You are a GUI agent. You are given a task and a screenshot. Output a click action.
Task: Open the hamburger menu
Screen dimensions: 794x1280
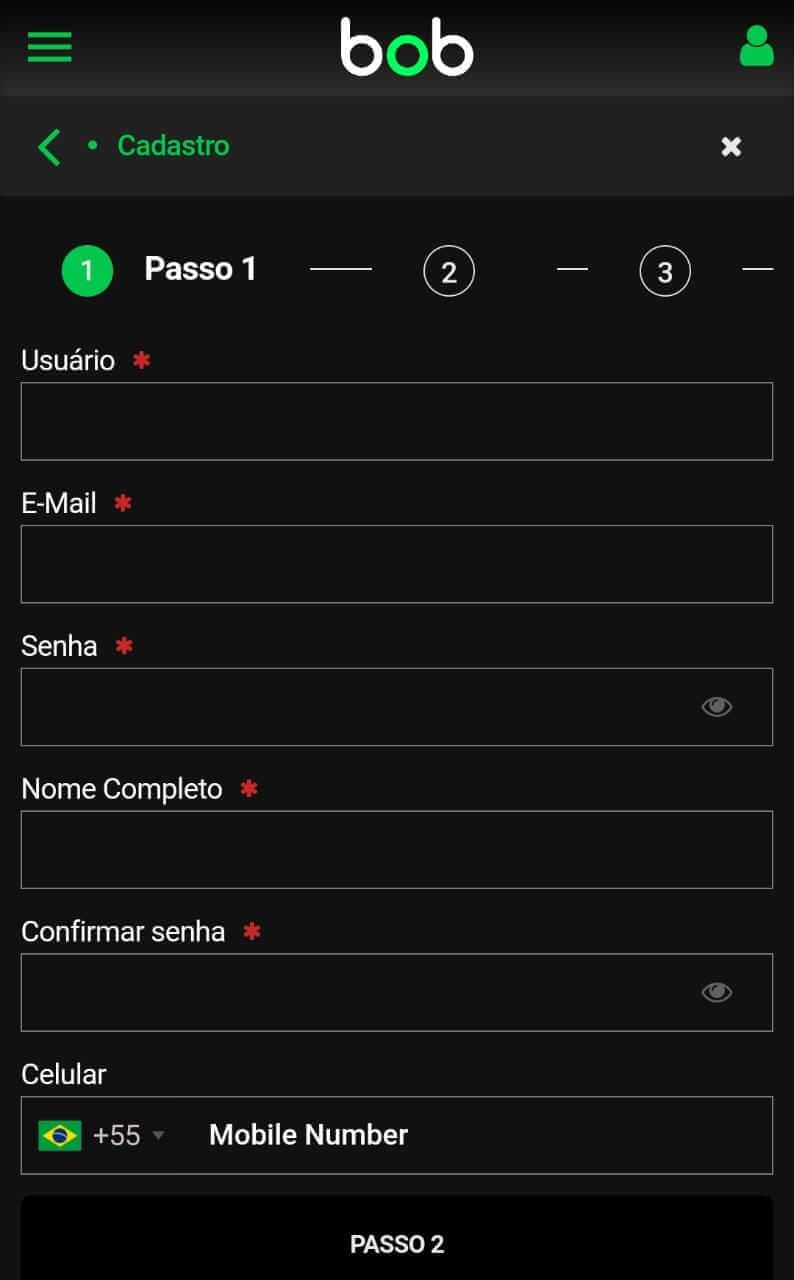click(49, 47)
